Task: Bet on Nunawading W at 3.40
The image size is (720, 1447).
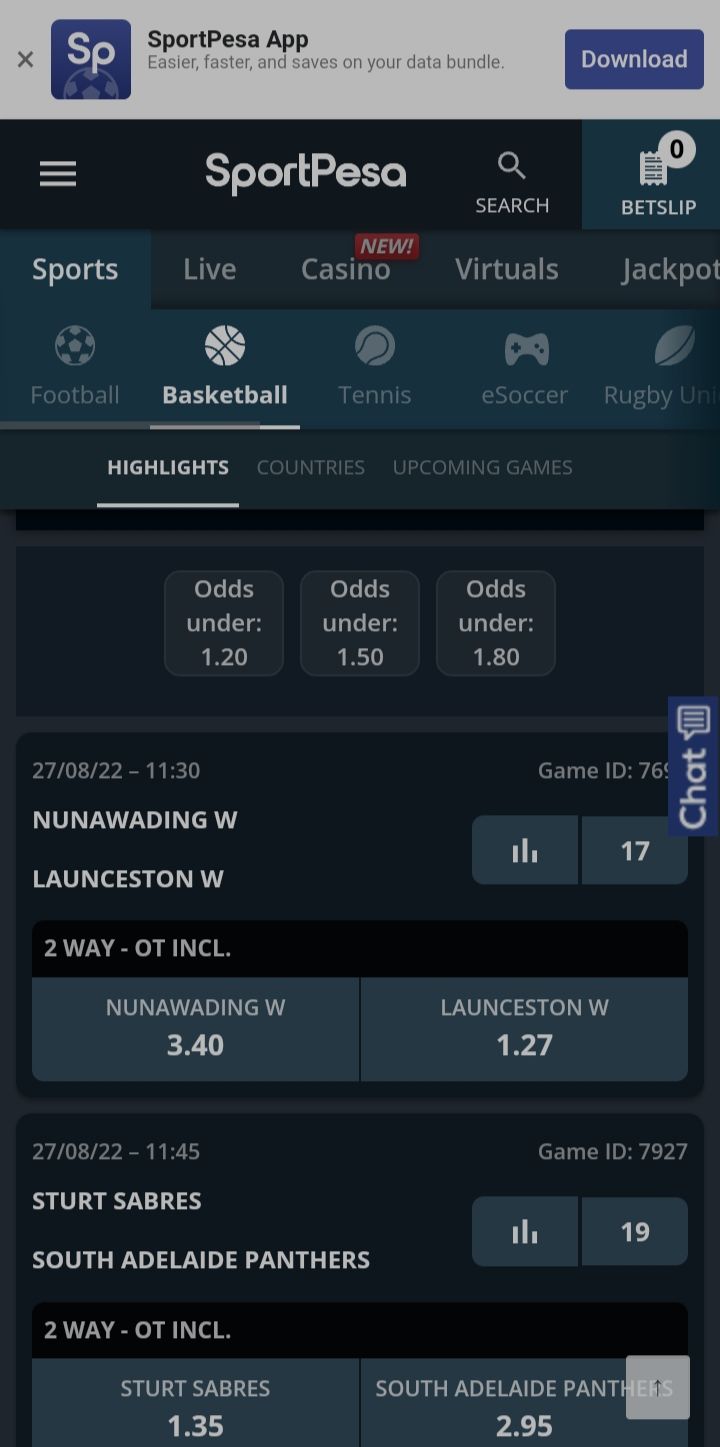Action: pyautogui.click(x=195, y=1029)
